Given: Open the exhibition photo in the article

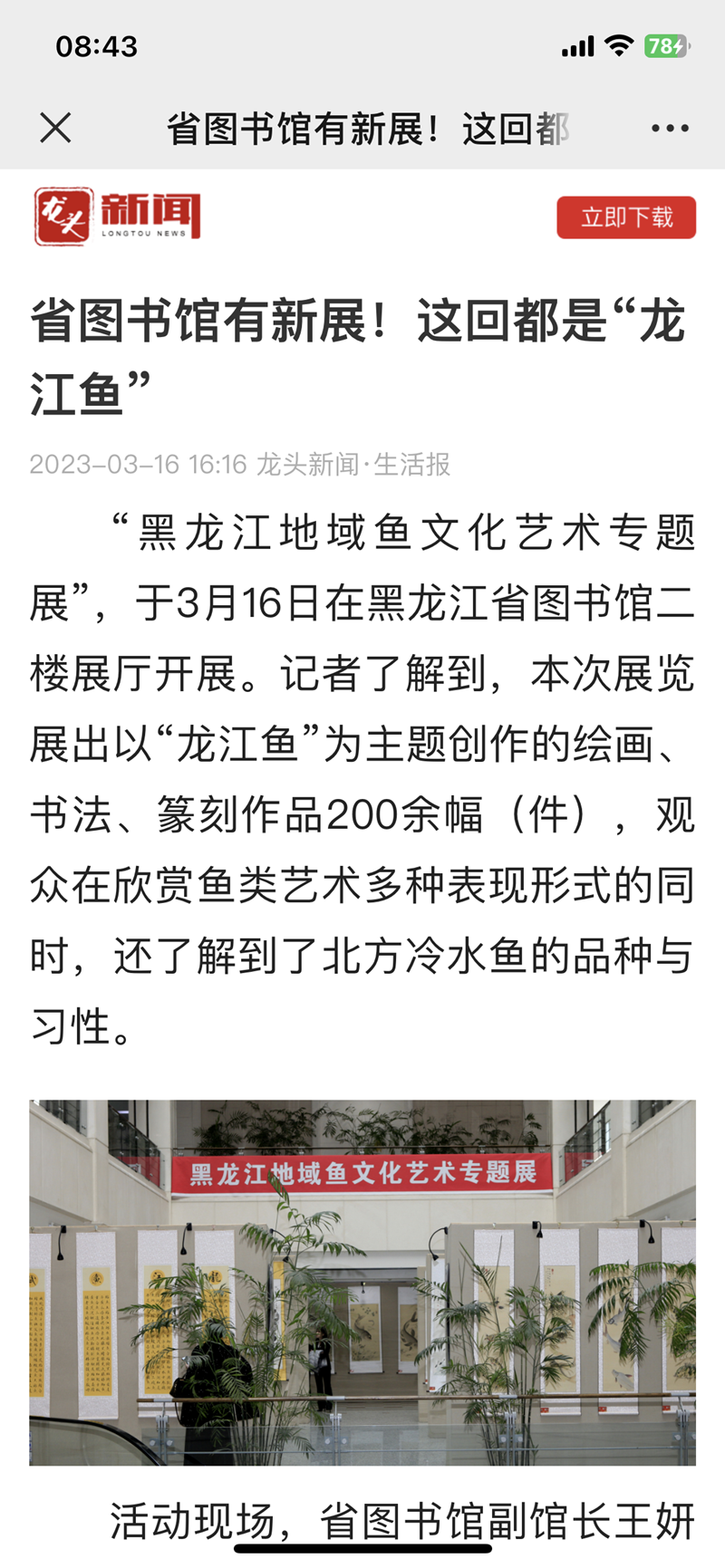Looking at the screenshot, I should coord(362,1282).
